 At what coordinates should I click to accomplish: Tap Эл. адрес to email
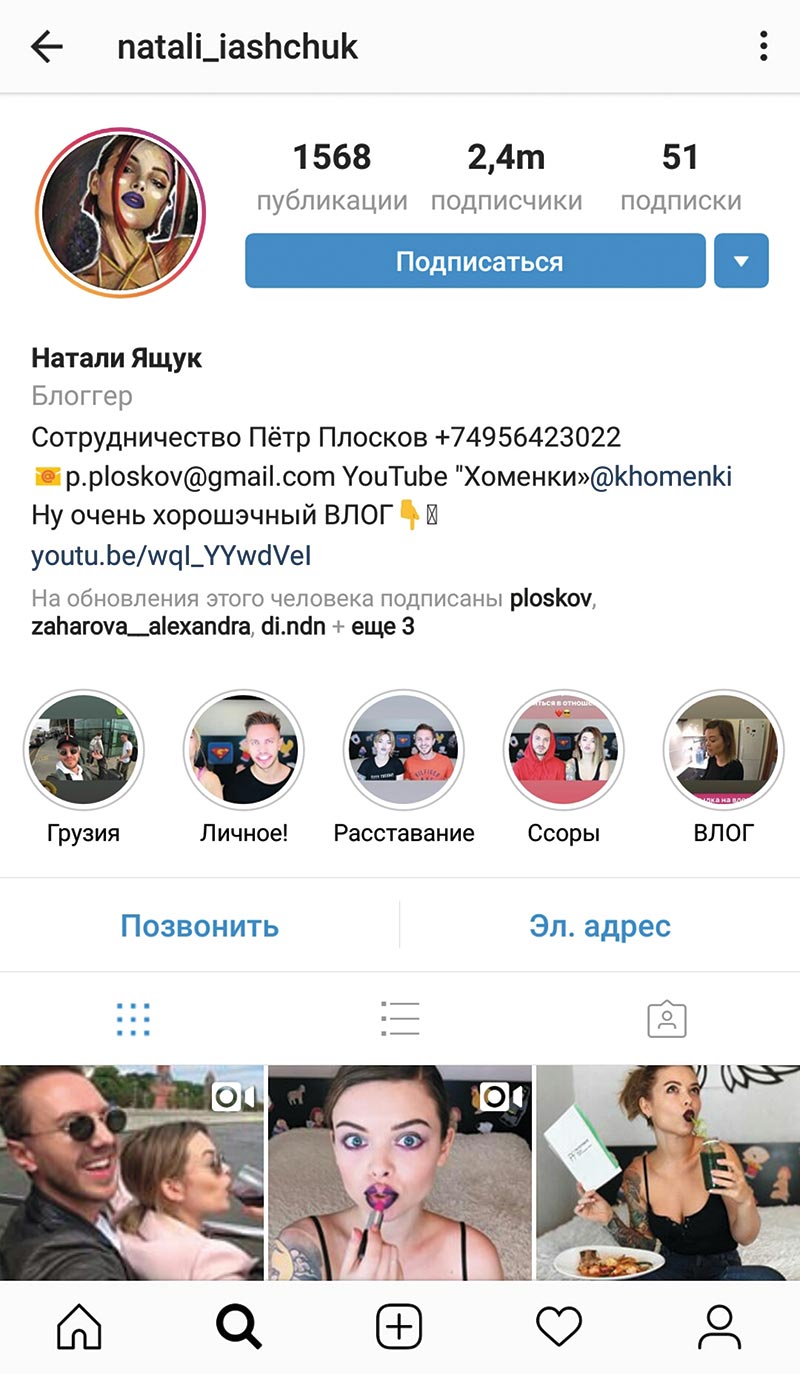tap(600, 926)
